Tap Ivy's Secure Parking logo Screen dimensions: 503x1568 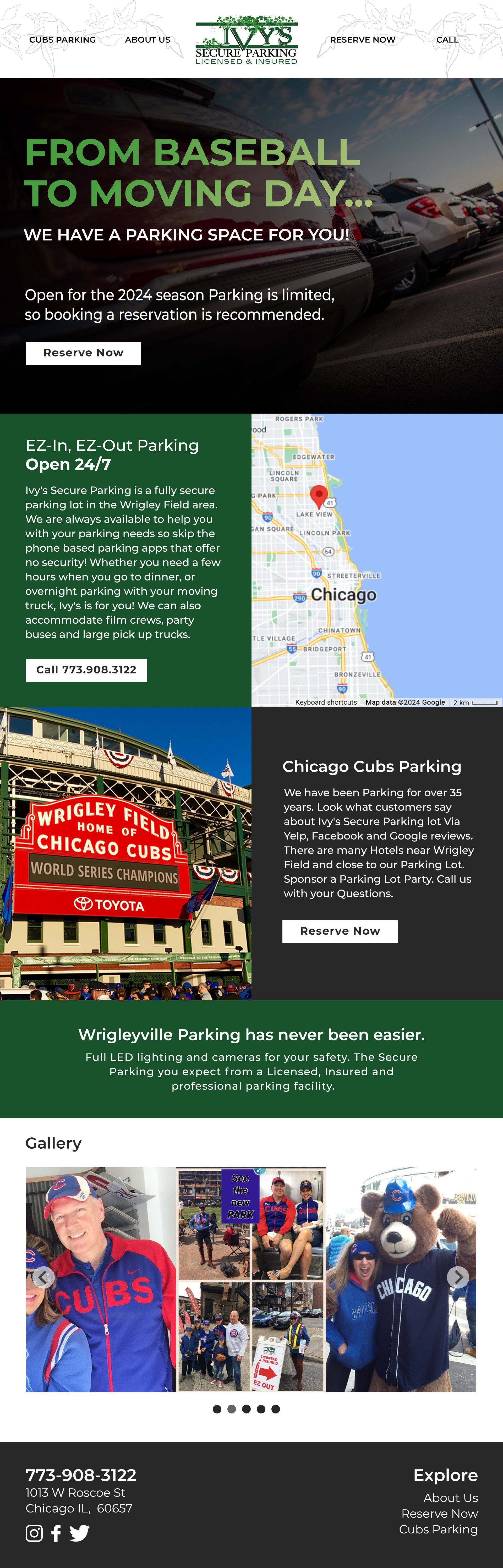(247, 40)
